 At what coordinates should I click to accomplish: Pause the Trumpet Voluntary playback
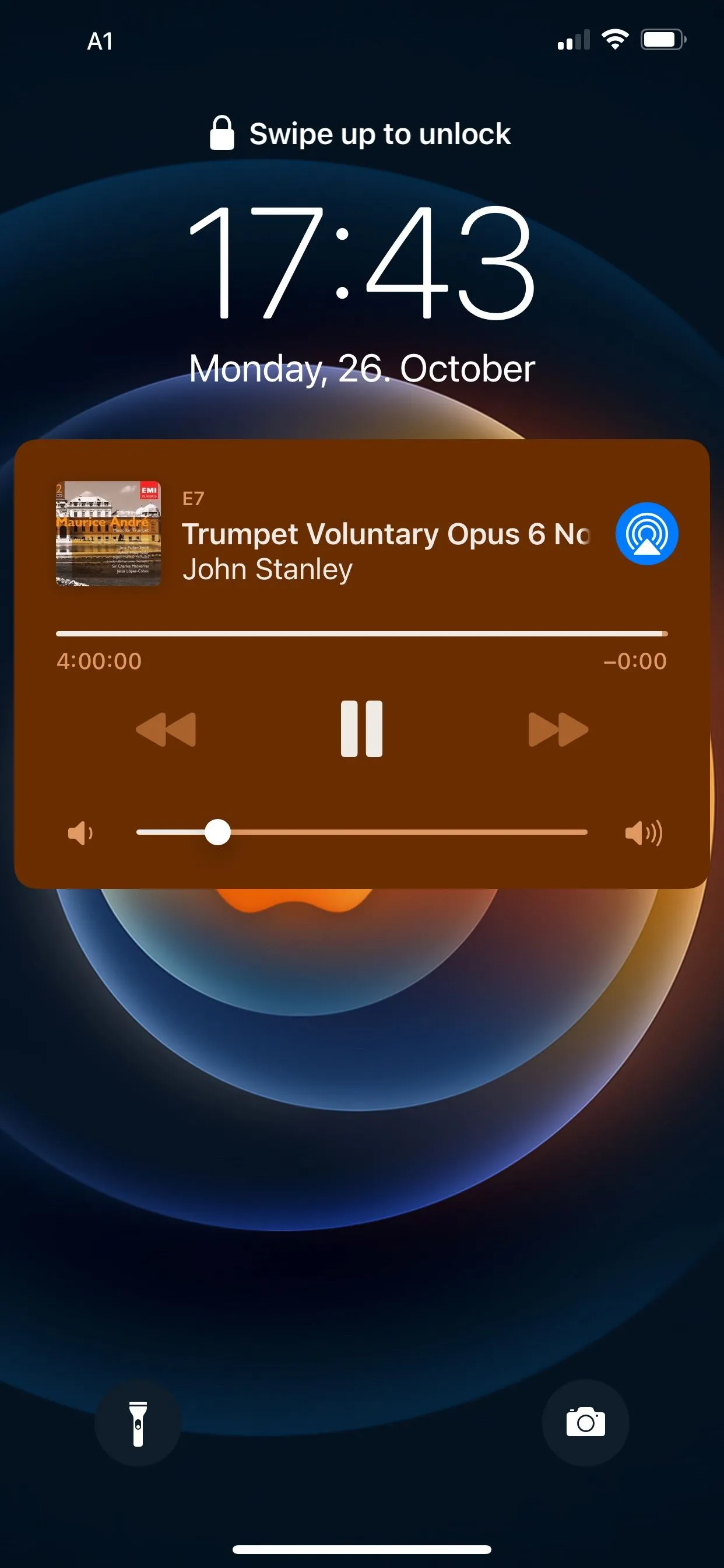(361, 729)
